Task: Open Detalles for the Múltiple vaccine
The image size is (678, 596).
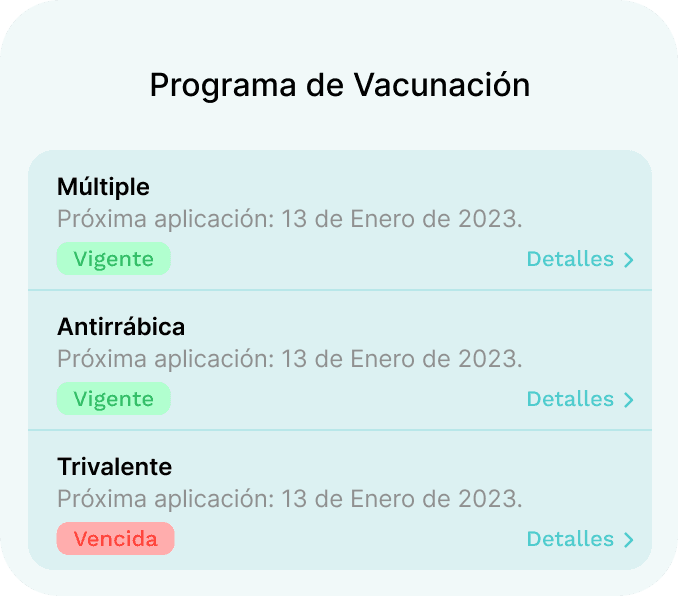Action: 580,259
